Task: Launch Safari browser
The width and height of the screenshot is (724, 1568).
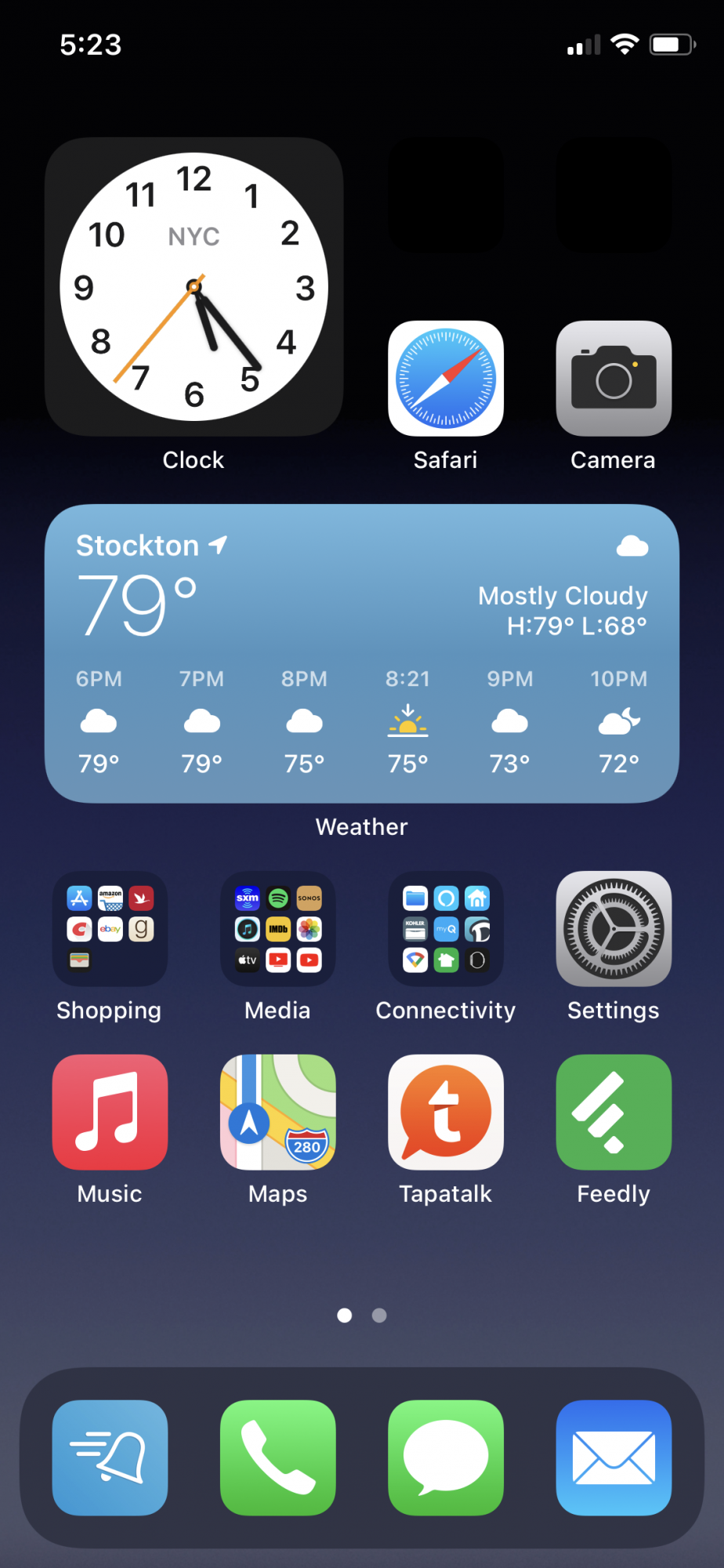Action: click(446, 379)
